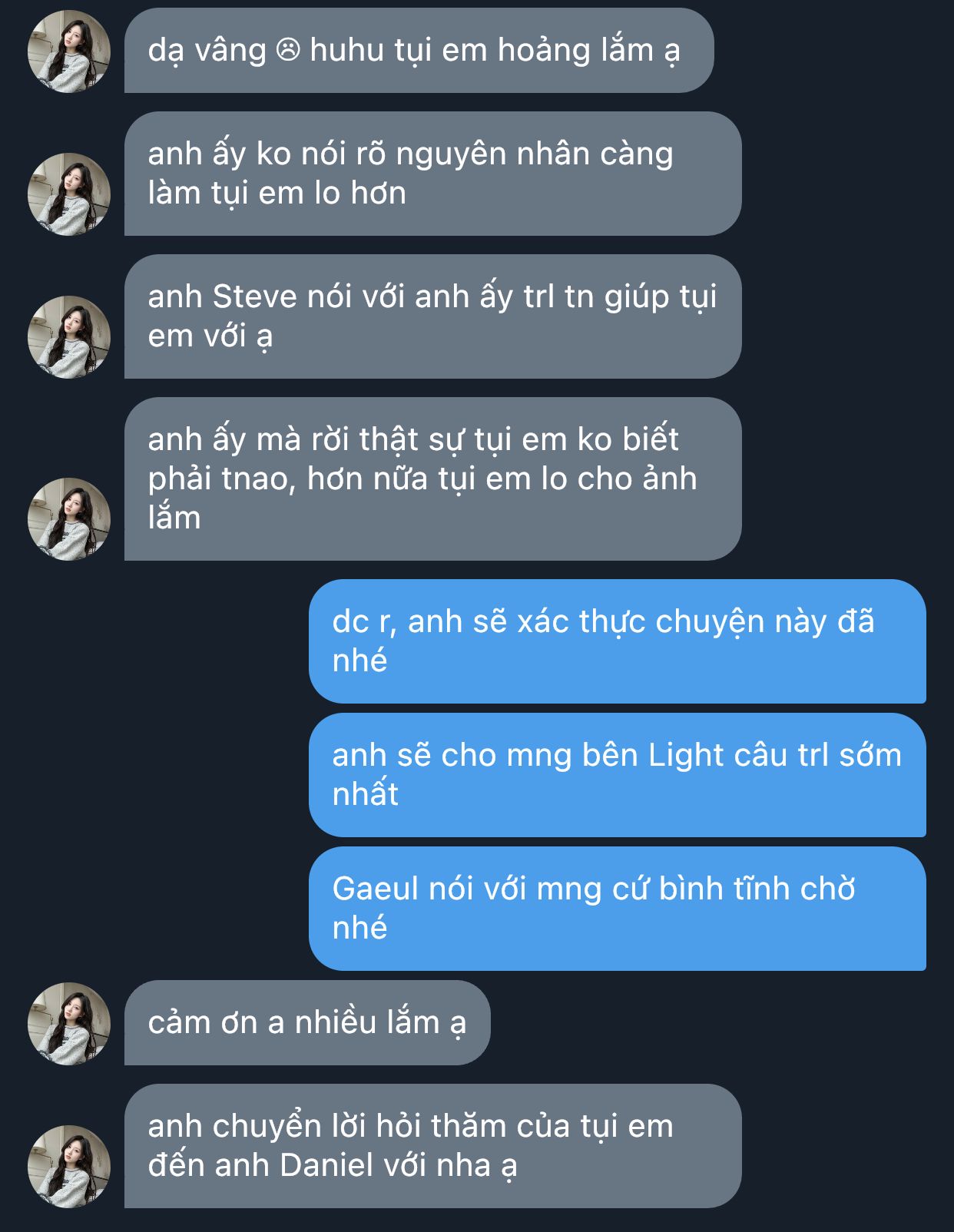The image size is (954, 1232).
Task: Open profile photo beside "cảm ơn a nhiều"
Action: (69, 1024)
